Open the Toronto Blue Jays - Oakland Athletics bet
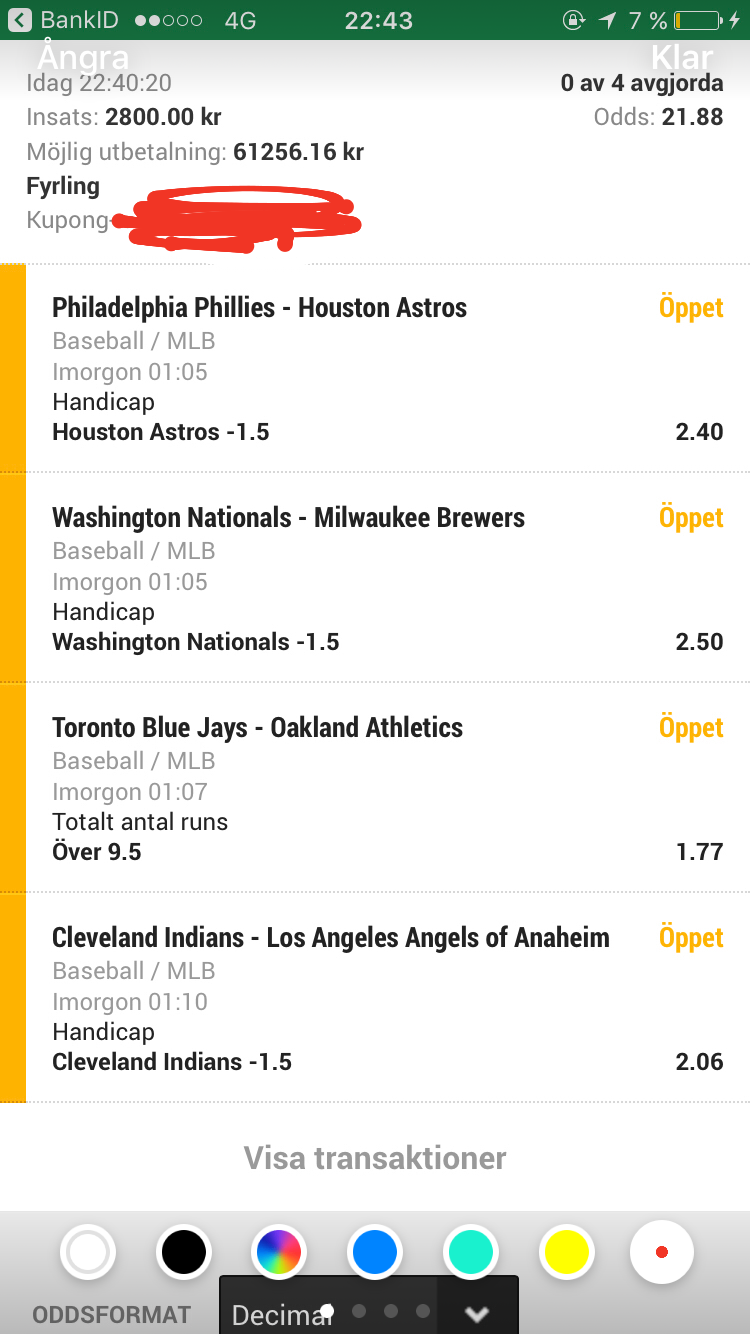Image resolution: width=750 pixels, height=1334 pixels. [x=387, y=788]
